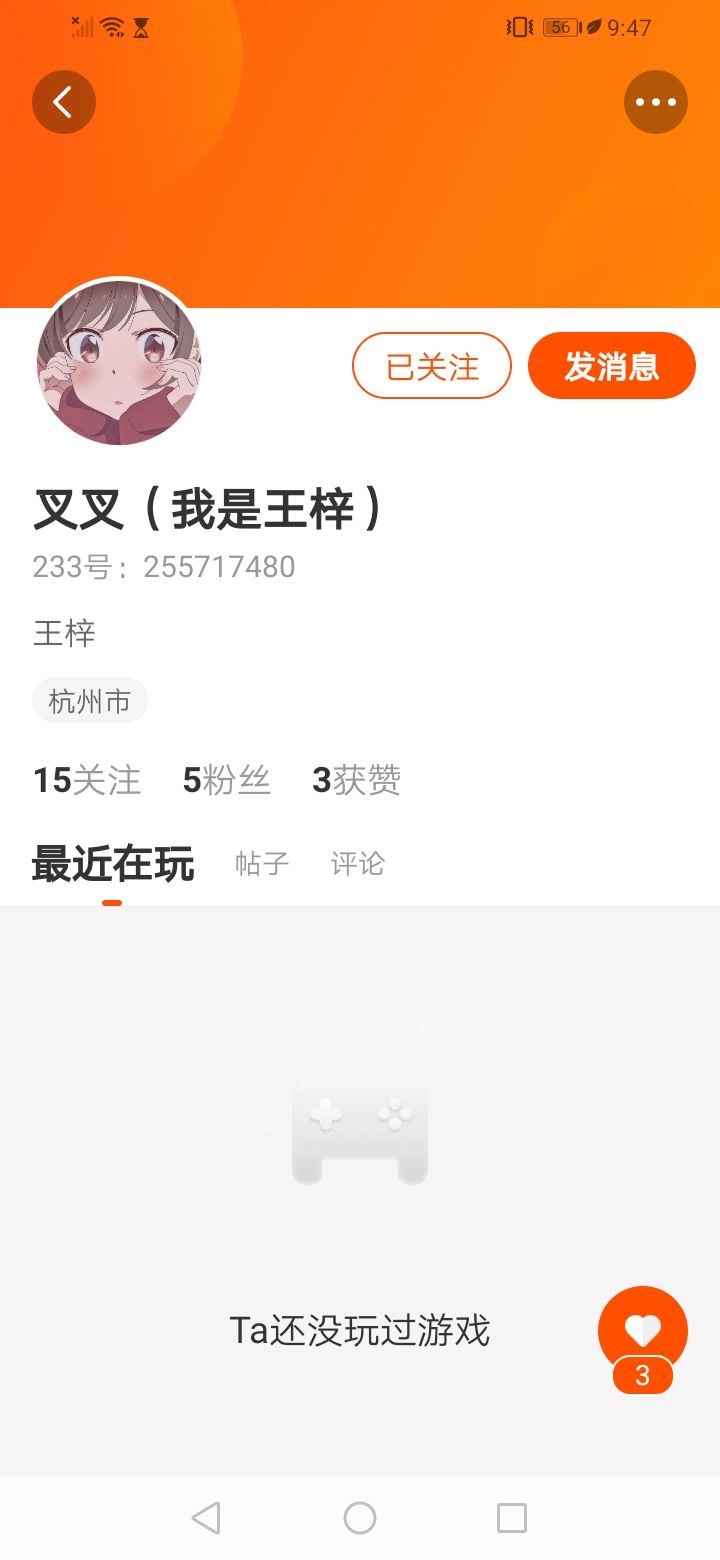Like this profile with the heart button
The height and width of the screenshot is (1560, 720).
[643, 1331]
